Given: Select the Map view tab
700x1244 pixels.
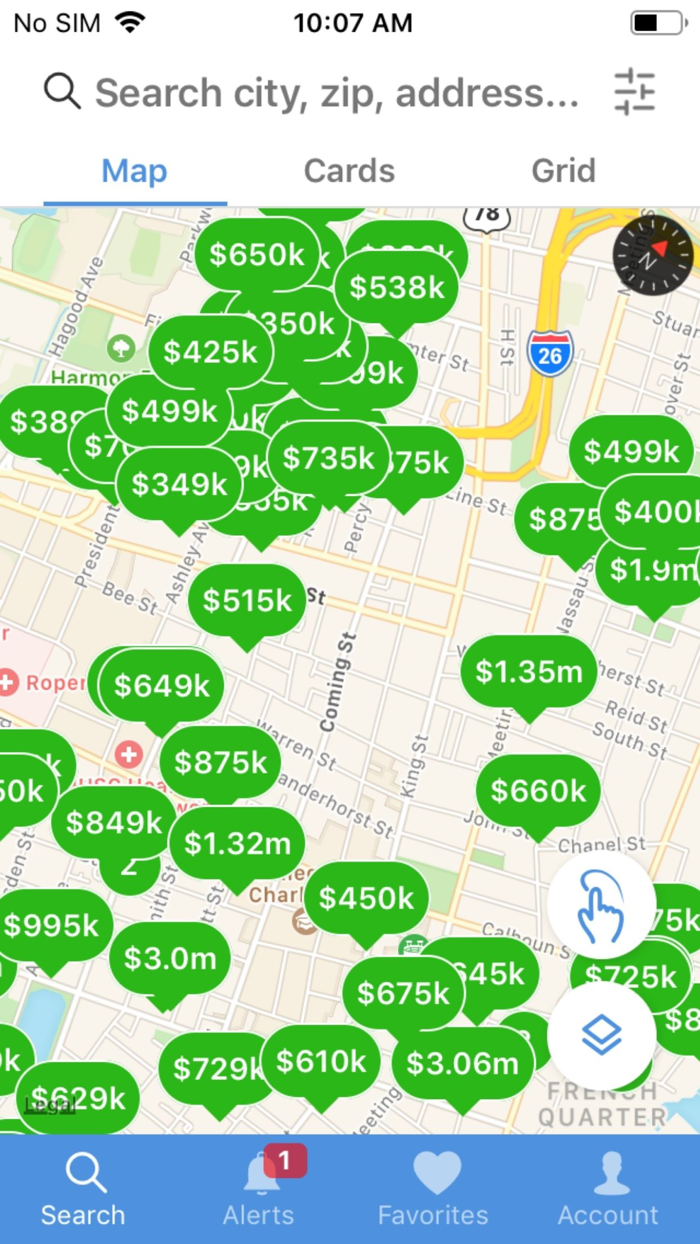Looking at the screenshot, I should [134, 170].
